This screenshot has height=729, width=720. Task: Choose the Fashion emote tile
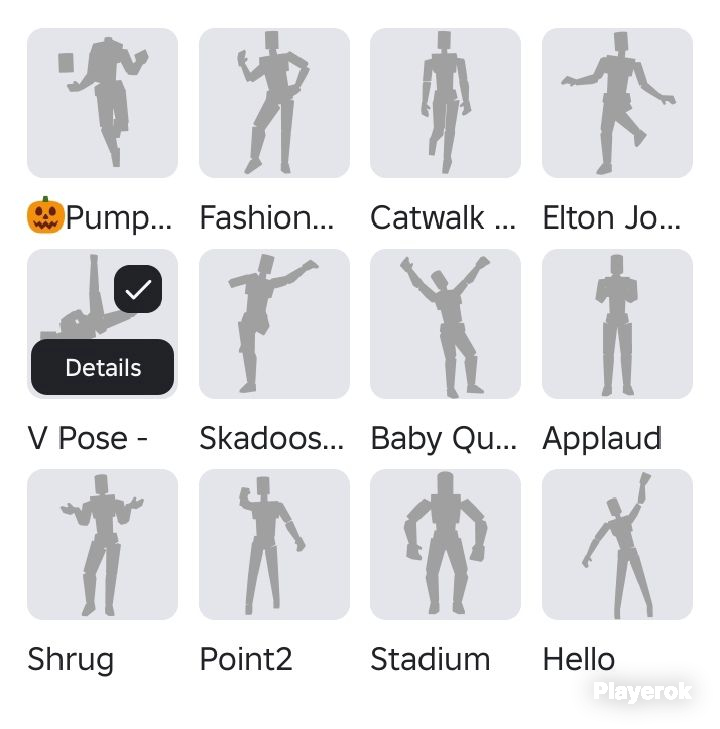click(274, 103)
